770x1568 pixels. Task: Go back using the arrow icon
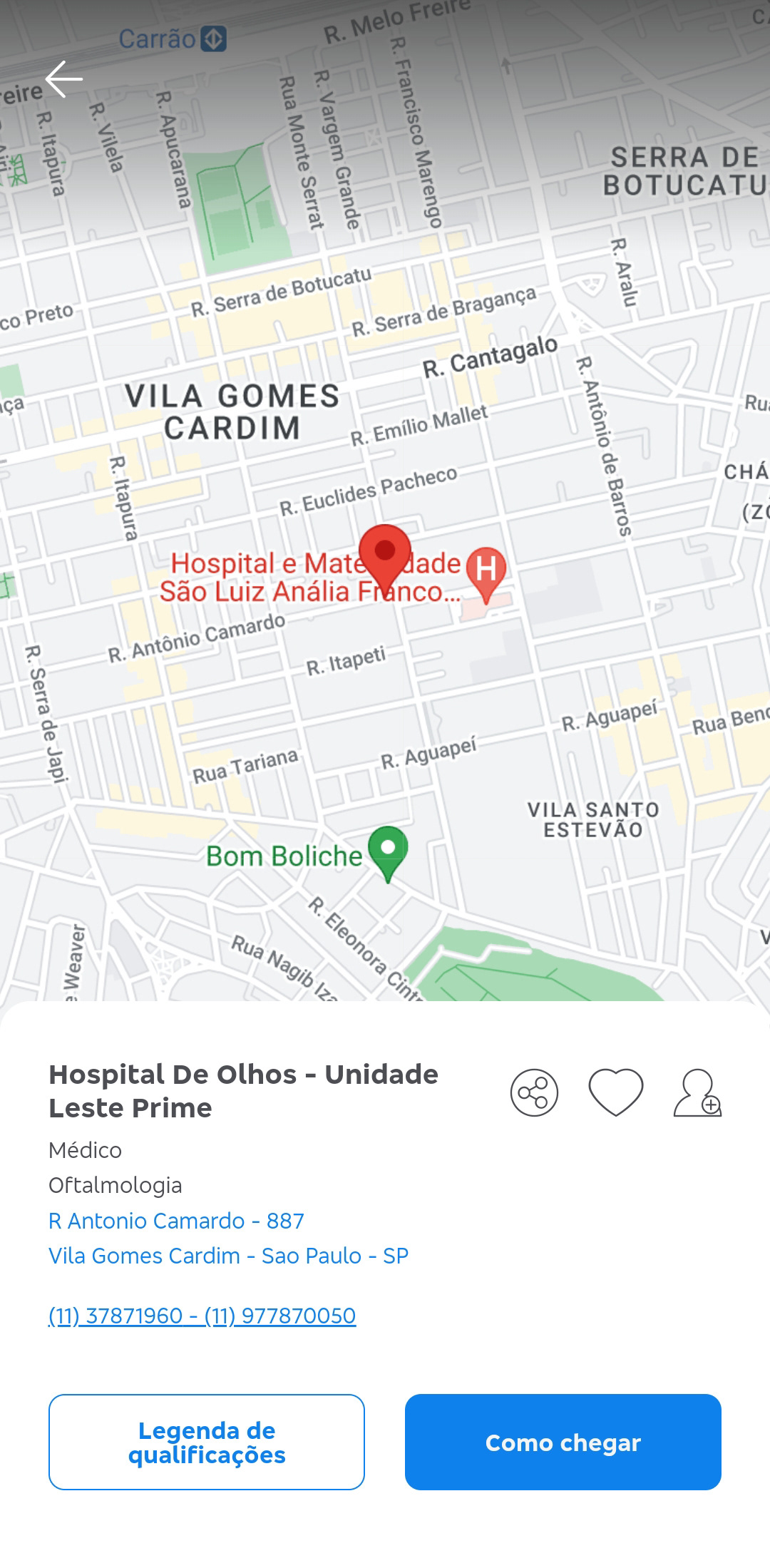coord(64,79)
